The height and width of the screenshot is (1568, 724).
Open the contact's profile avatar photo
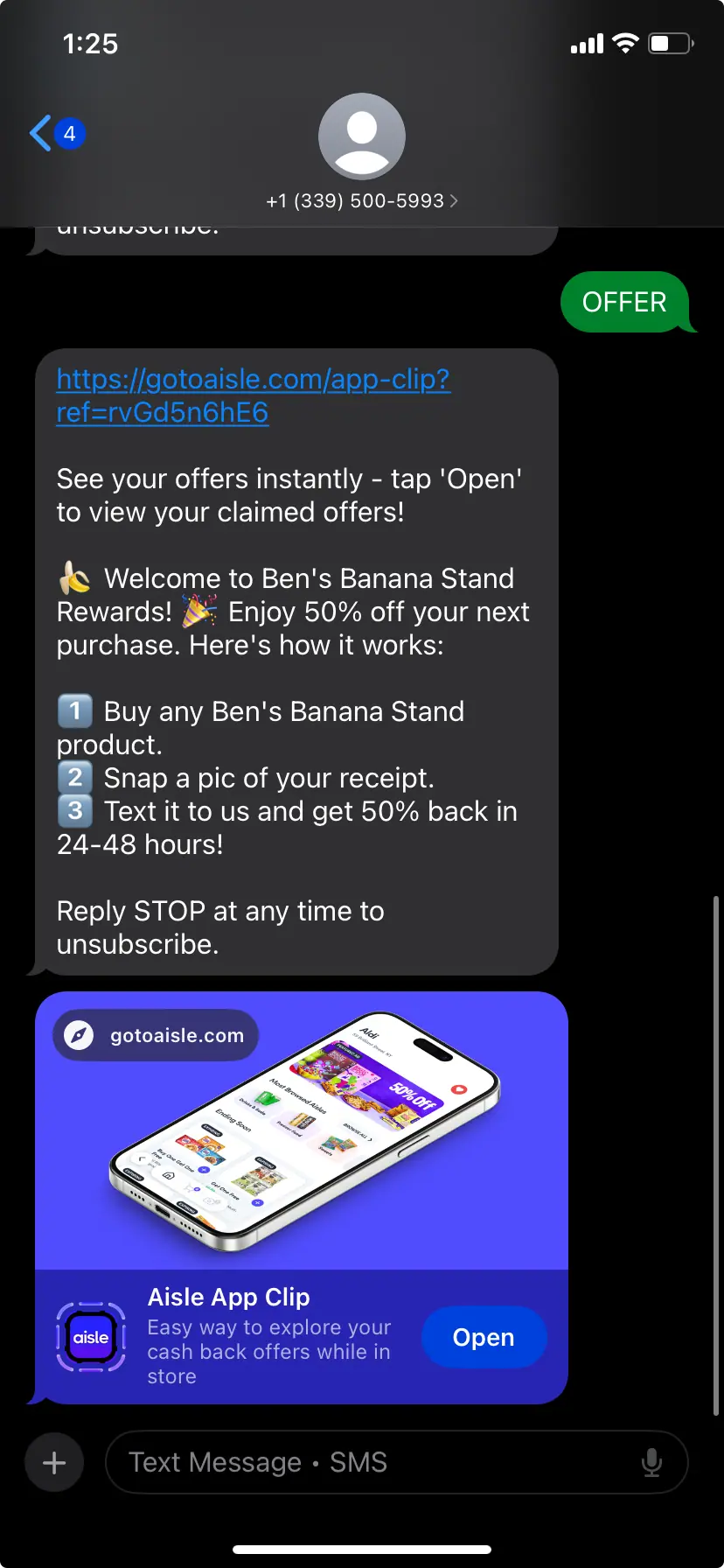(362, 136)
